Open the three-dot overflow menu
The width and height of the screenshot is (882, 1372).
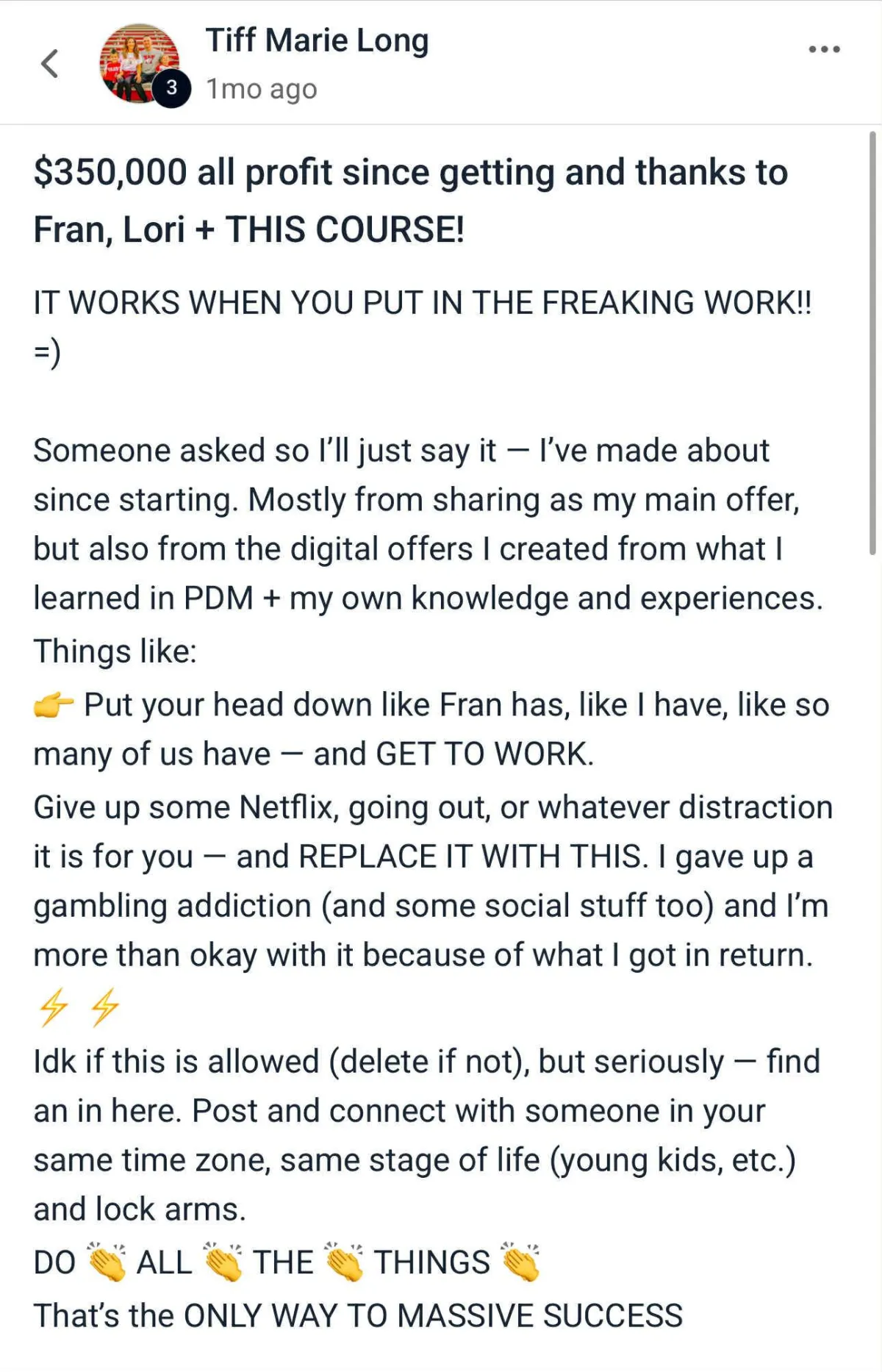point(824,49)
